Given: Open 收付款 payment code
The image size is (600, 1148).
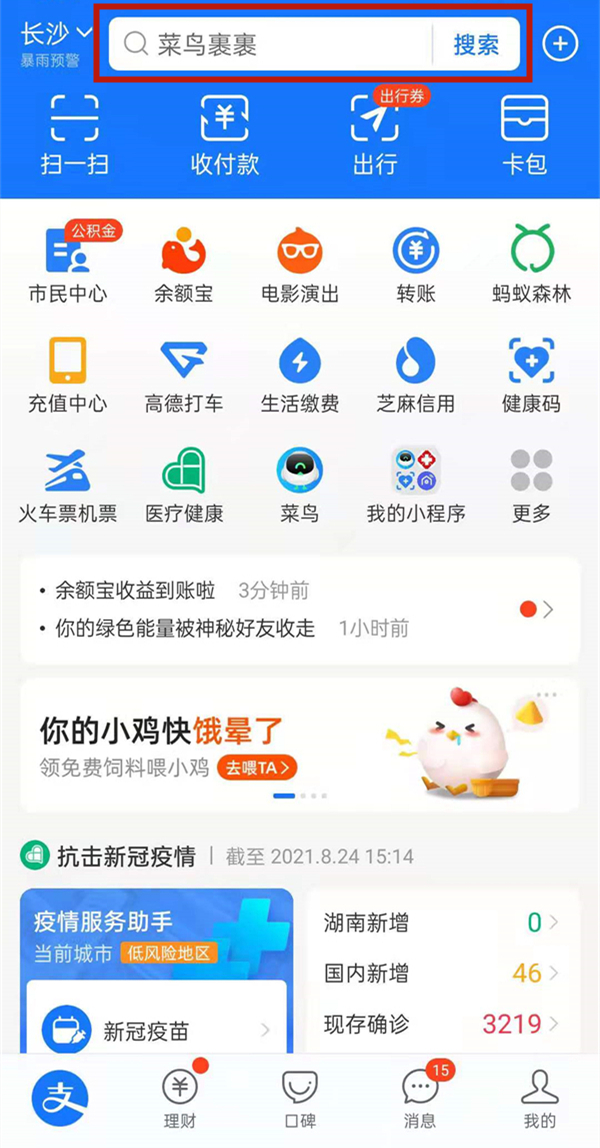Looking at the screenshot, I should click(225, 135).
